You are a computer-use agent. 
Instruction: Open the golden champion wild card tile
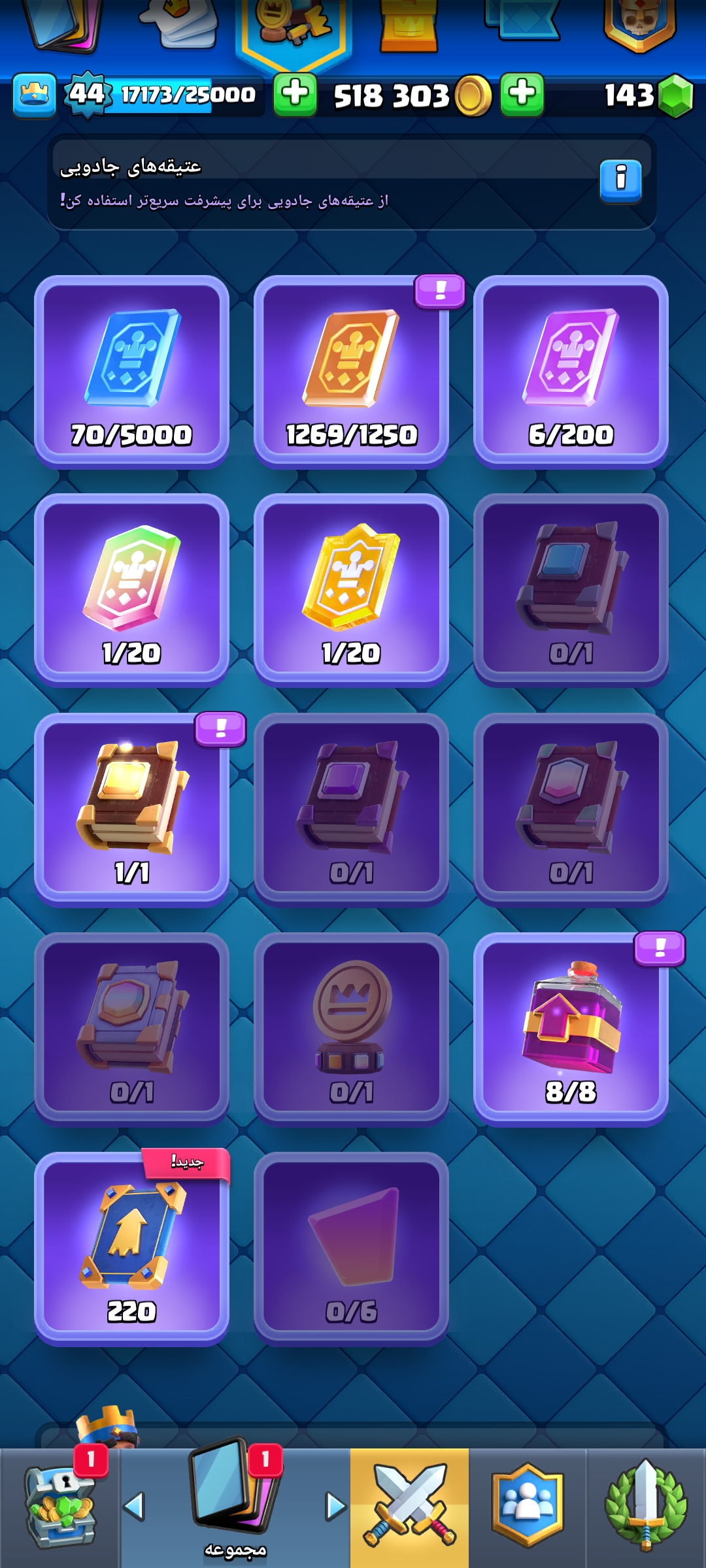point(351,589)
